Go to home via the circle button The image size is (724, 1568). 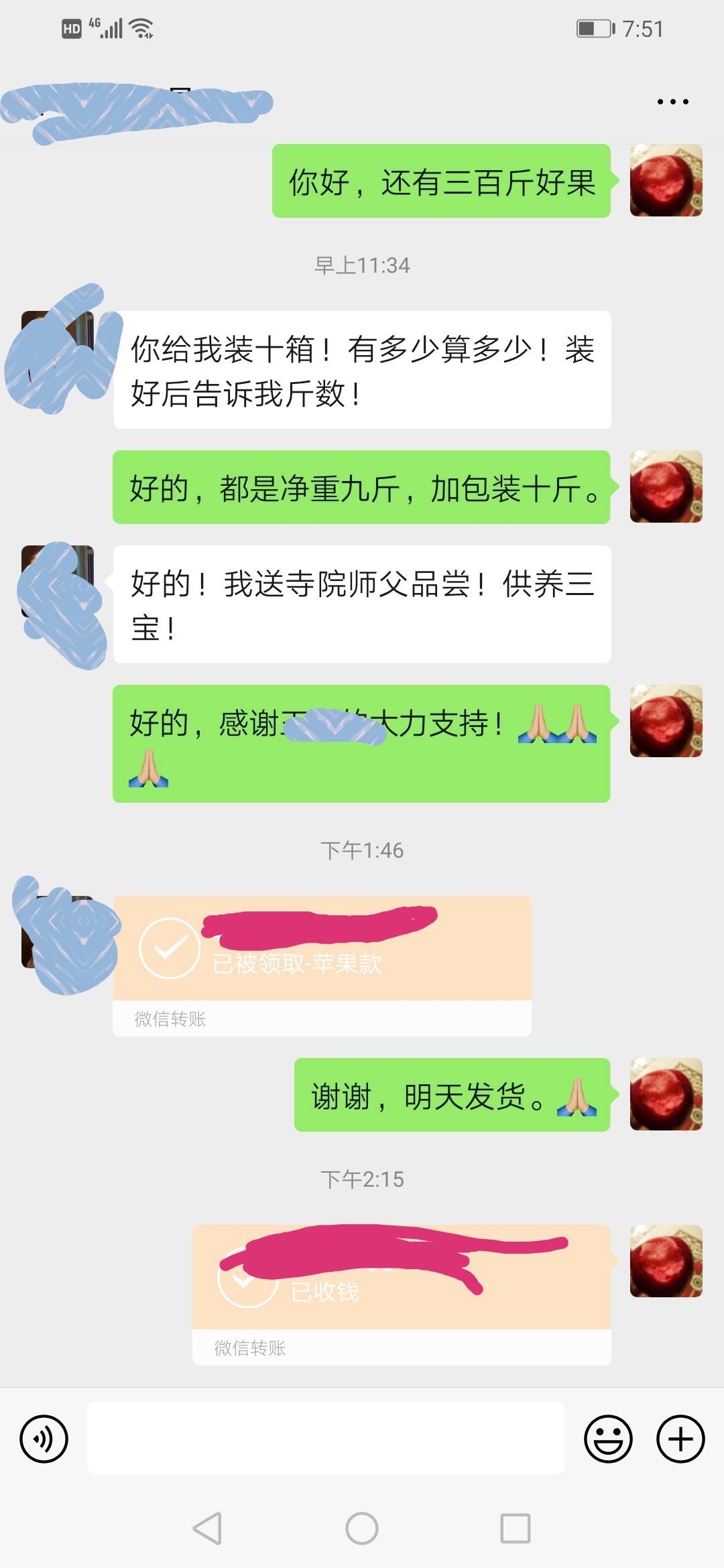tap(362, 1528)
